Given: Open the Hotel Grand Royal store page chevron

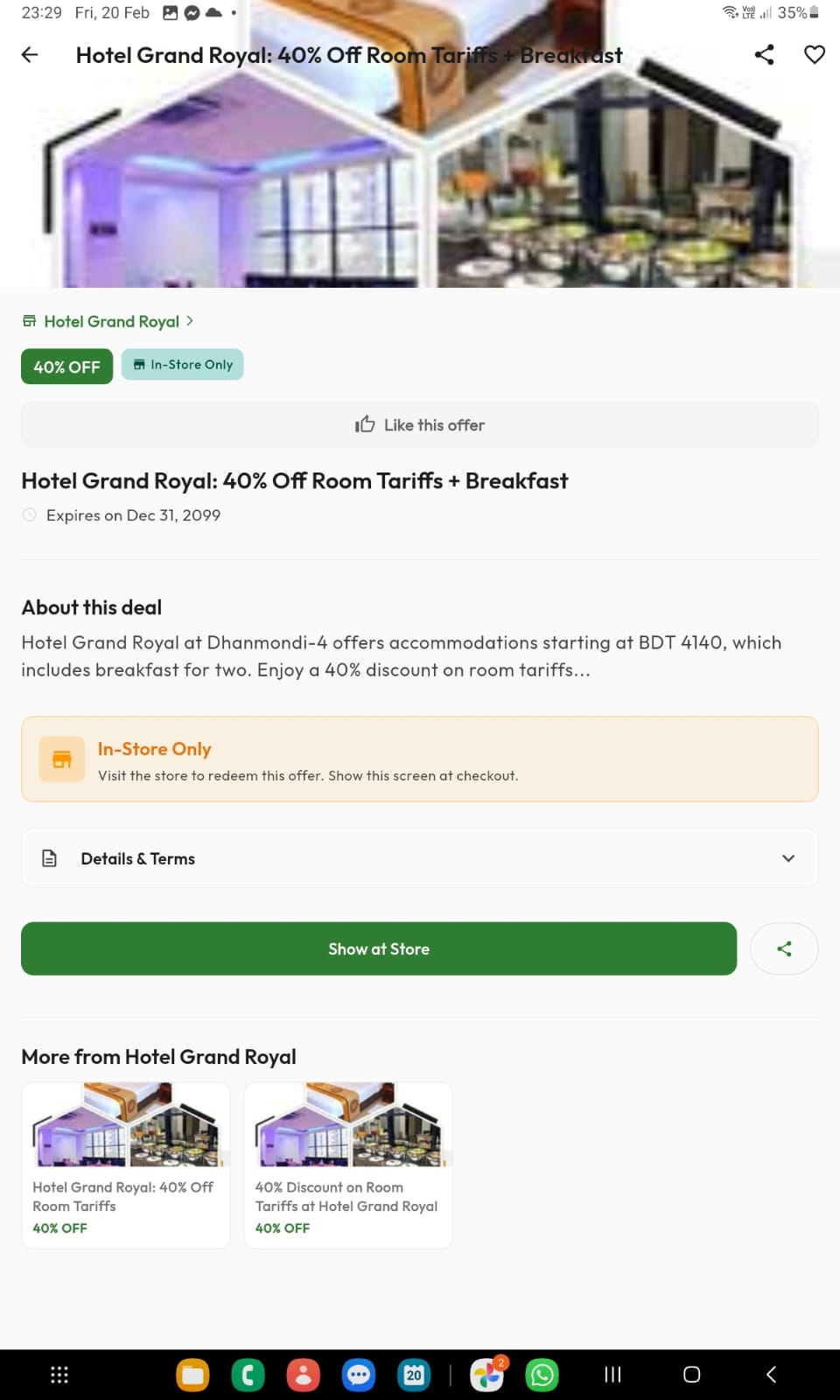Looking at the screenshot, I should point(189,321).
